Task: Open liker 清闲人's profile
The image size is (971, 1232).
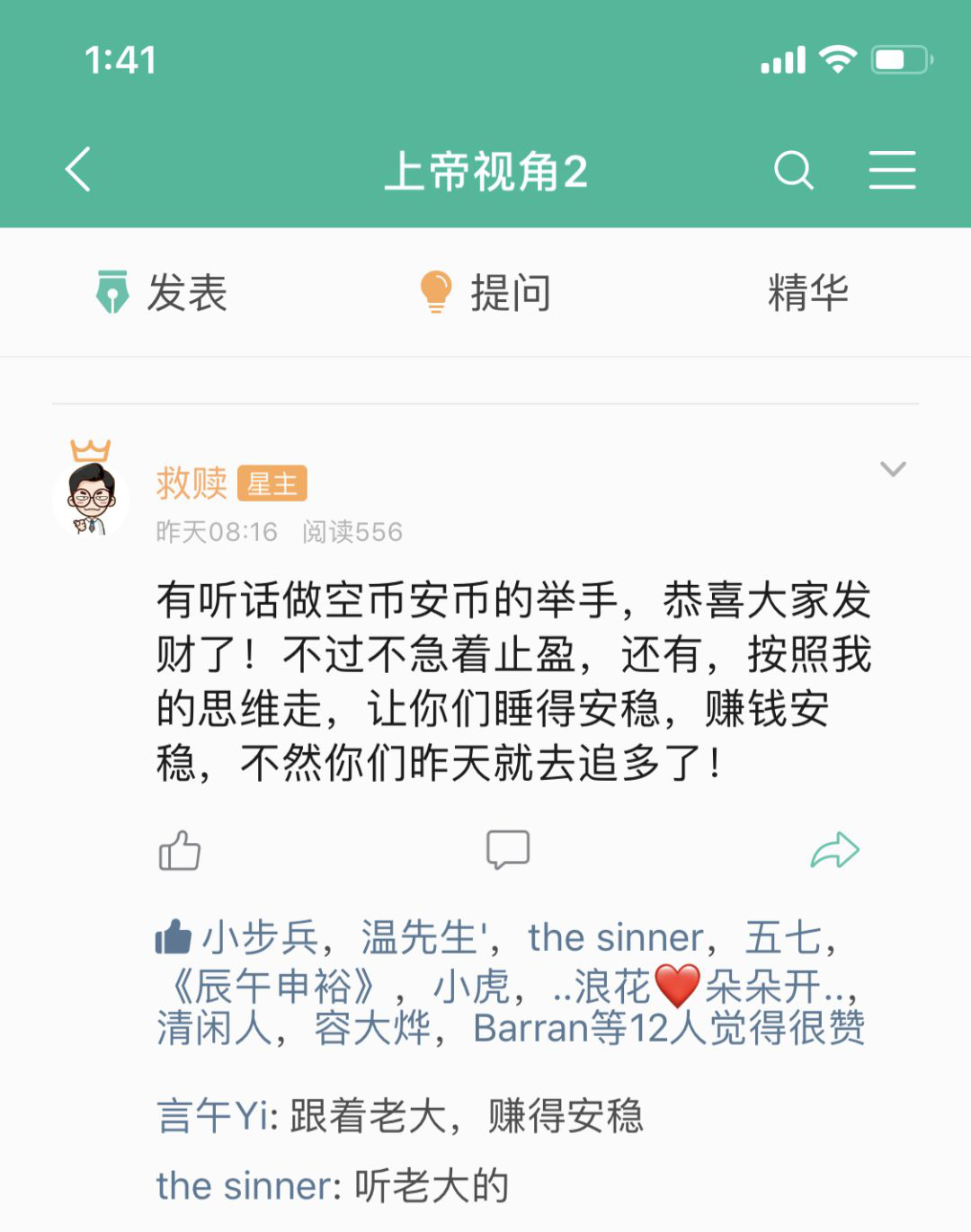Action: pos(214,1028)
